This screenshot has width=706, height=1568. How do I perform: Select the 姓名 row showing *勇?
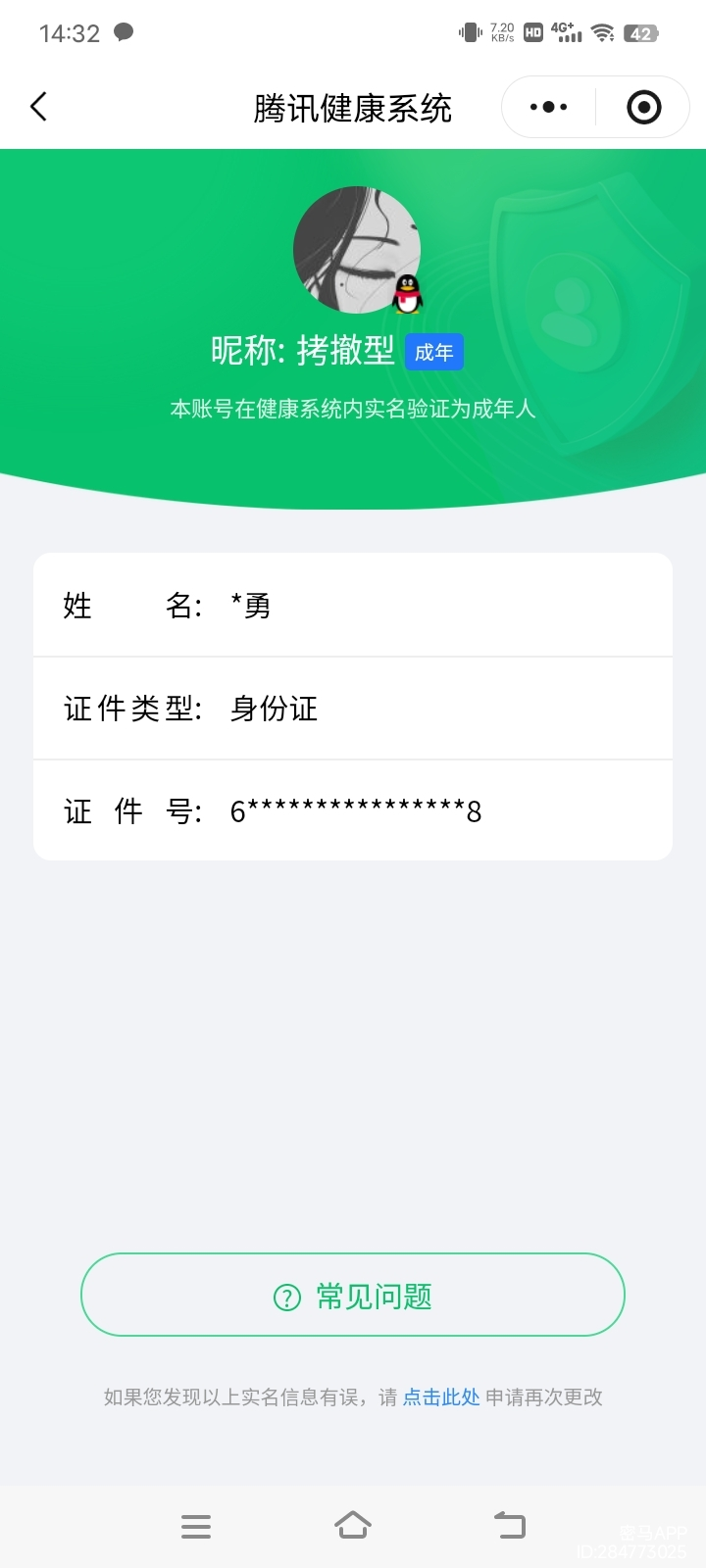pos(353,605)
